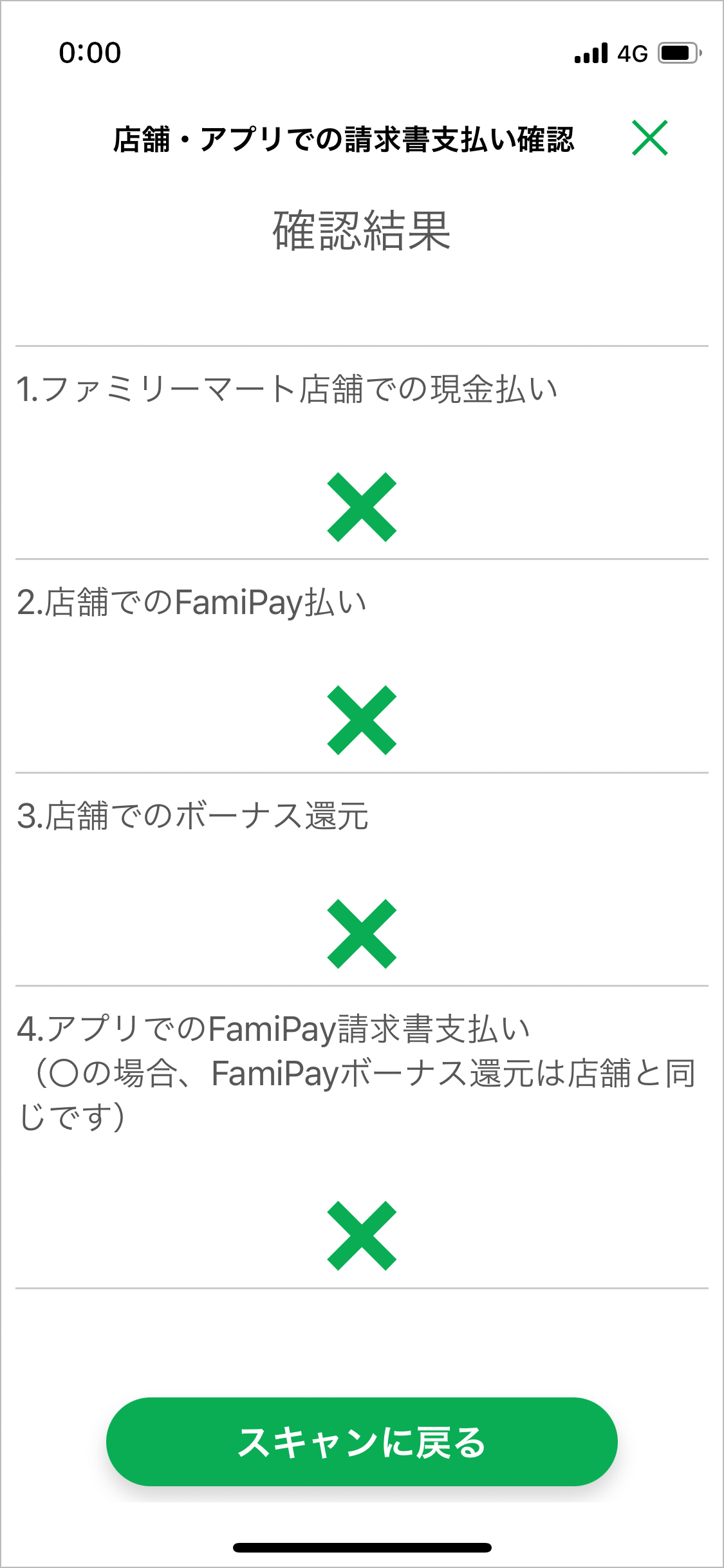Tap the スキャンに戻る button
This screenshot has width=724, height=1568.
pyautogui.click(x=362, y=1441)
